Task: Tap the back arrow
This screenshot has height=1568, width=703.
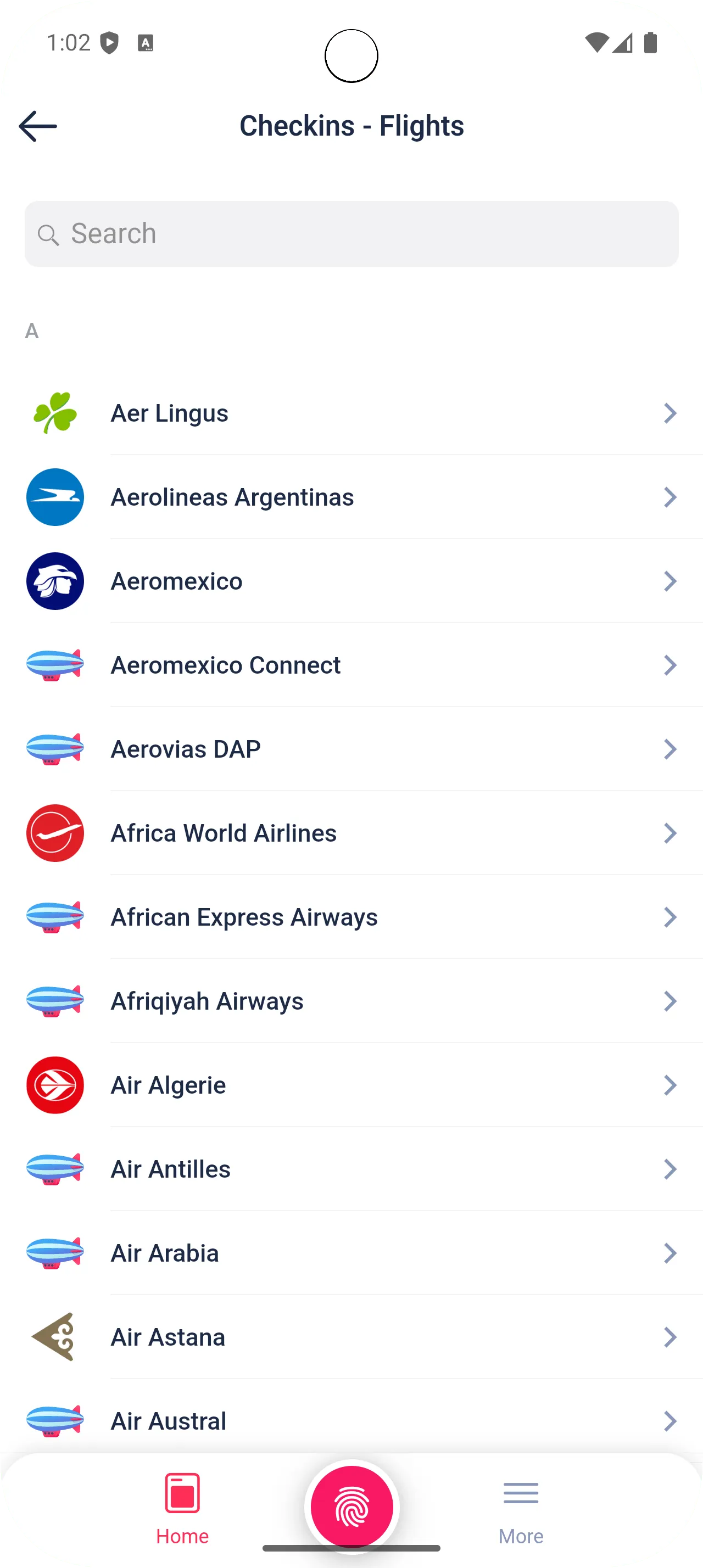Action: (x=38, y=125)
